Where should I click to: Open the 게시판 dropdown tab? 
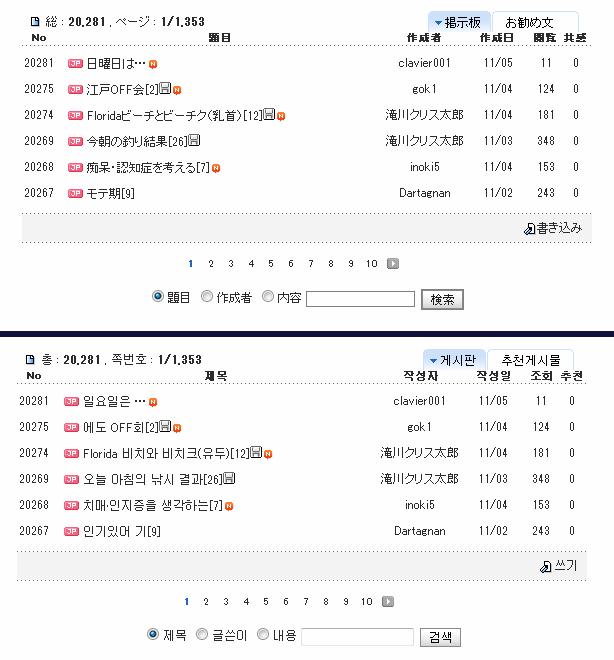455,360
